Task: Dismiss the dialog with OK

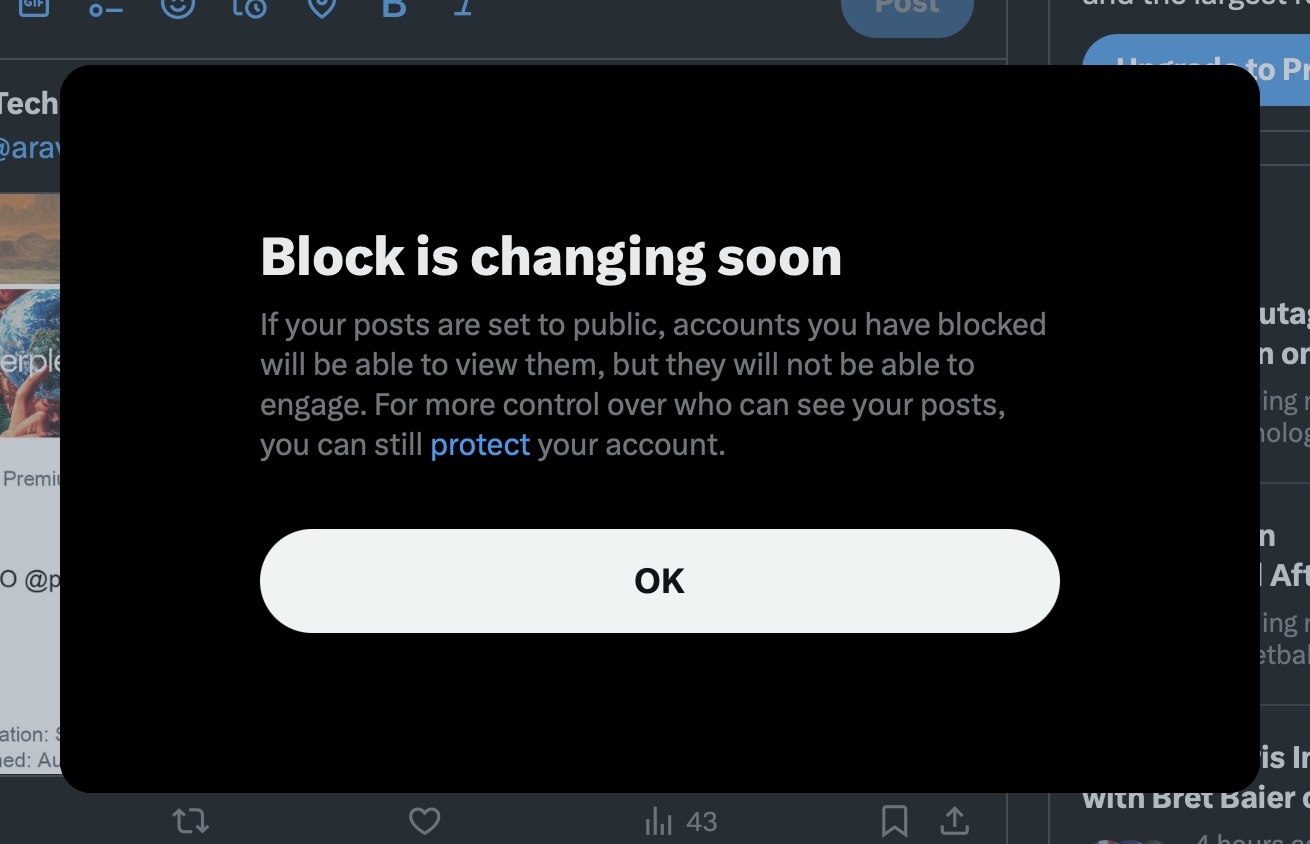Action: coord(659,581)
